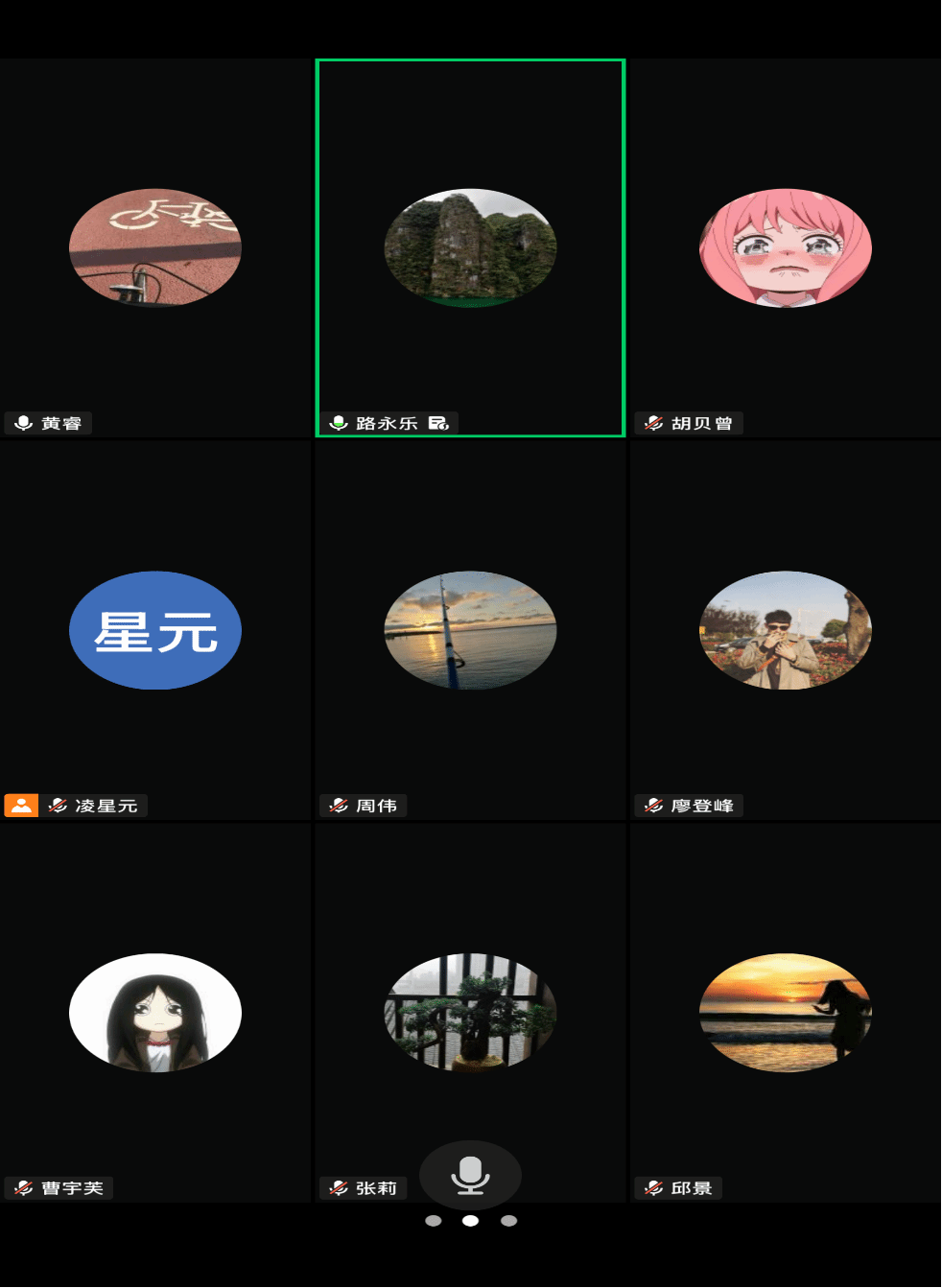This screenshot has width=942, height=1288.
Task: Tap the floating microphone button
Action: coord(470,1174)
